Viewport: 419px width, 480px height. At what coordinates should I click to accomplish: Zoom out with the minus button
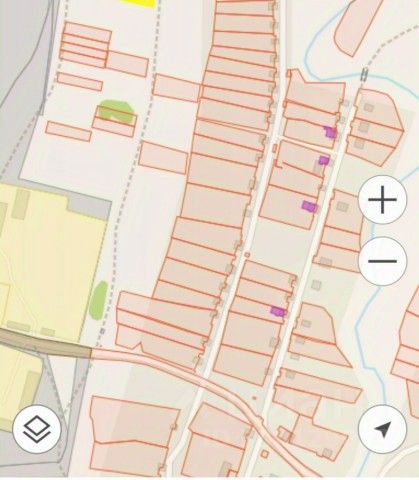tap(382, 261)
